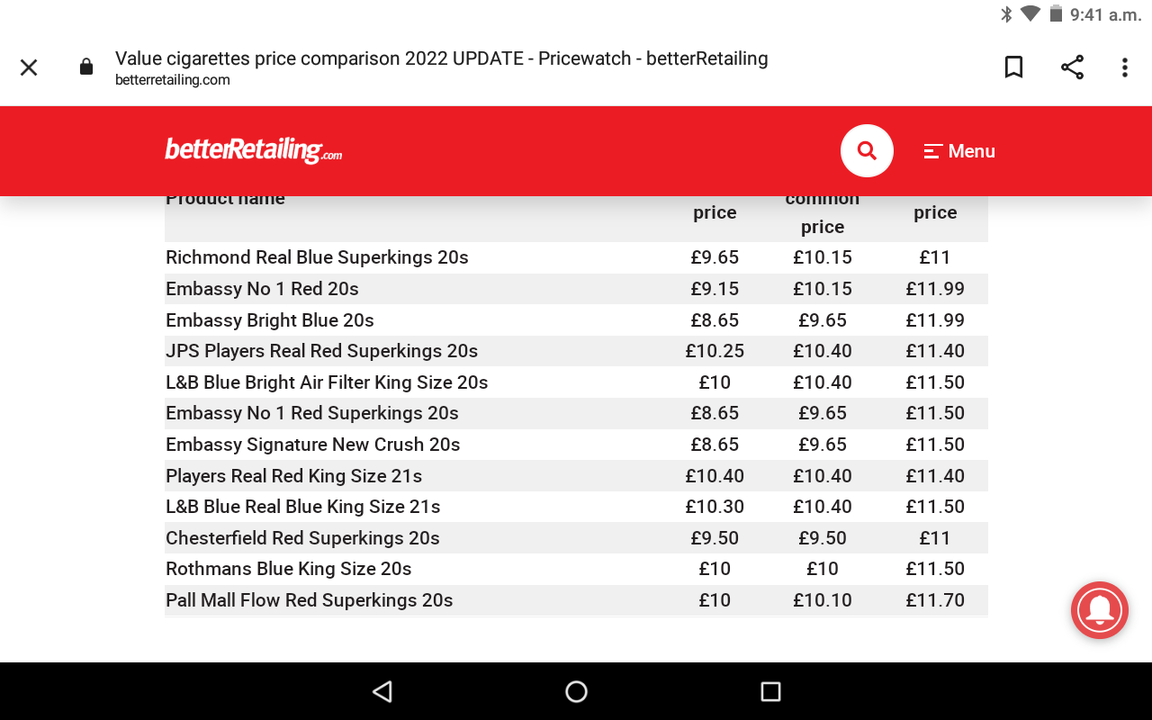View site security lock info
The width and height of the screenshot is (1152, 720).
pos(86,68)
